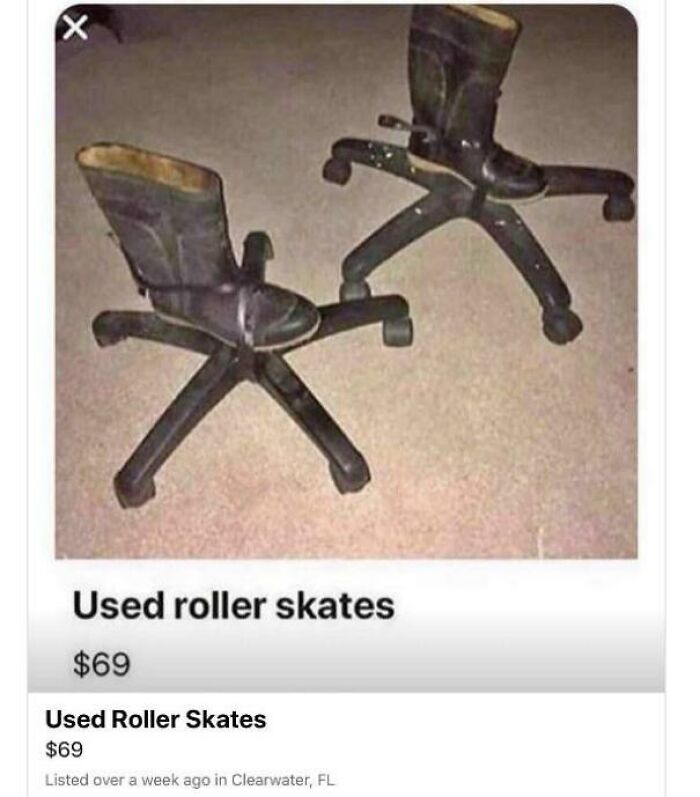Close the listing photo with X
The height and width of the screenshot is (797, 700).
pos(75,27)
